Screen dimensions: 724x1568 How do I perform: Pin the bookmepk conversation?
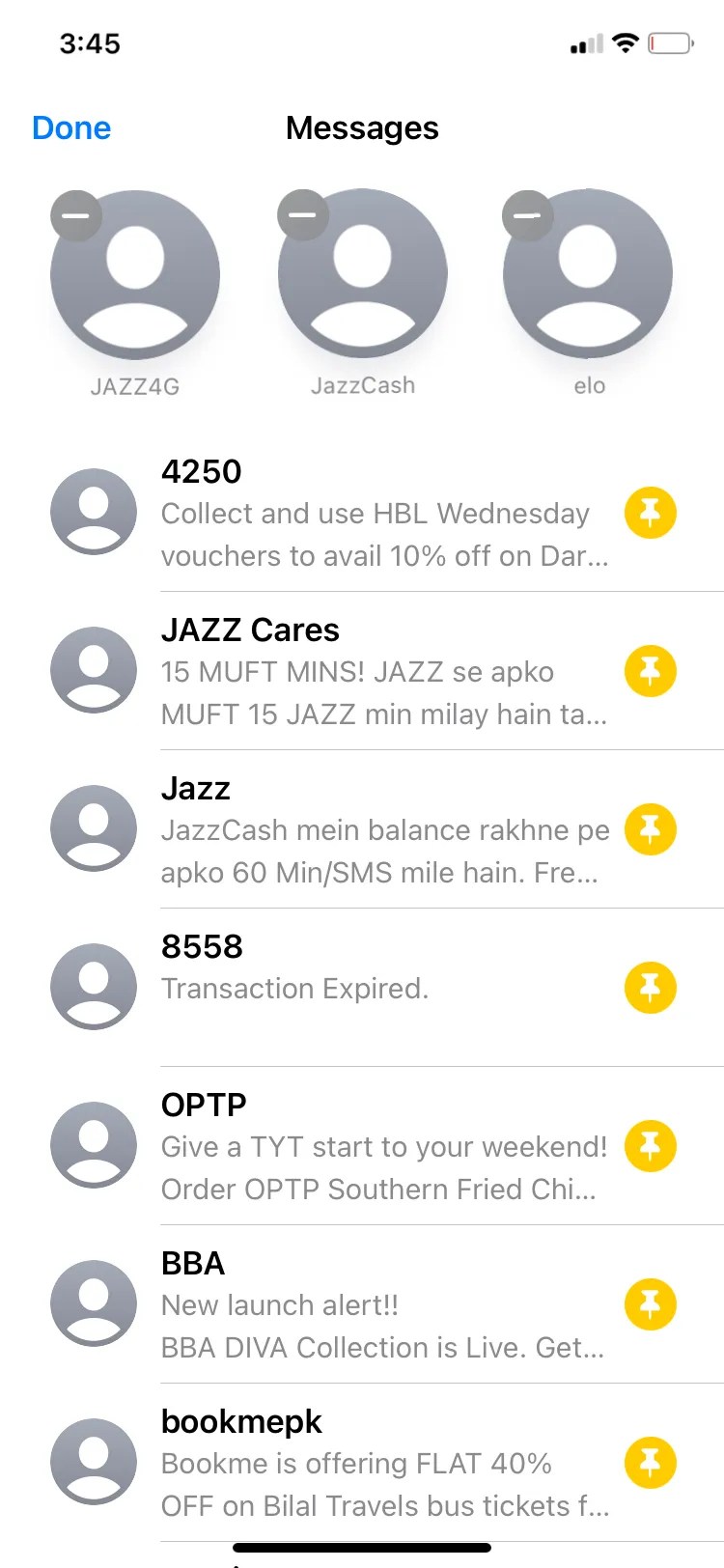(650, 1463)
